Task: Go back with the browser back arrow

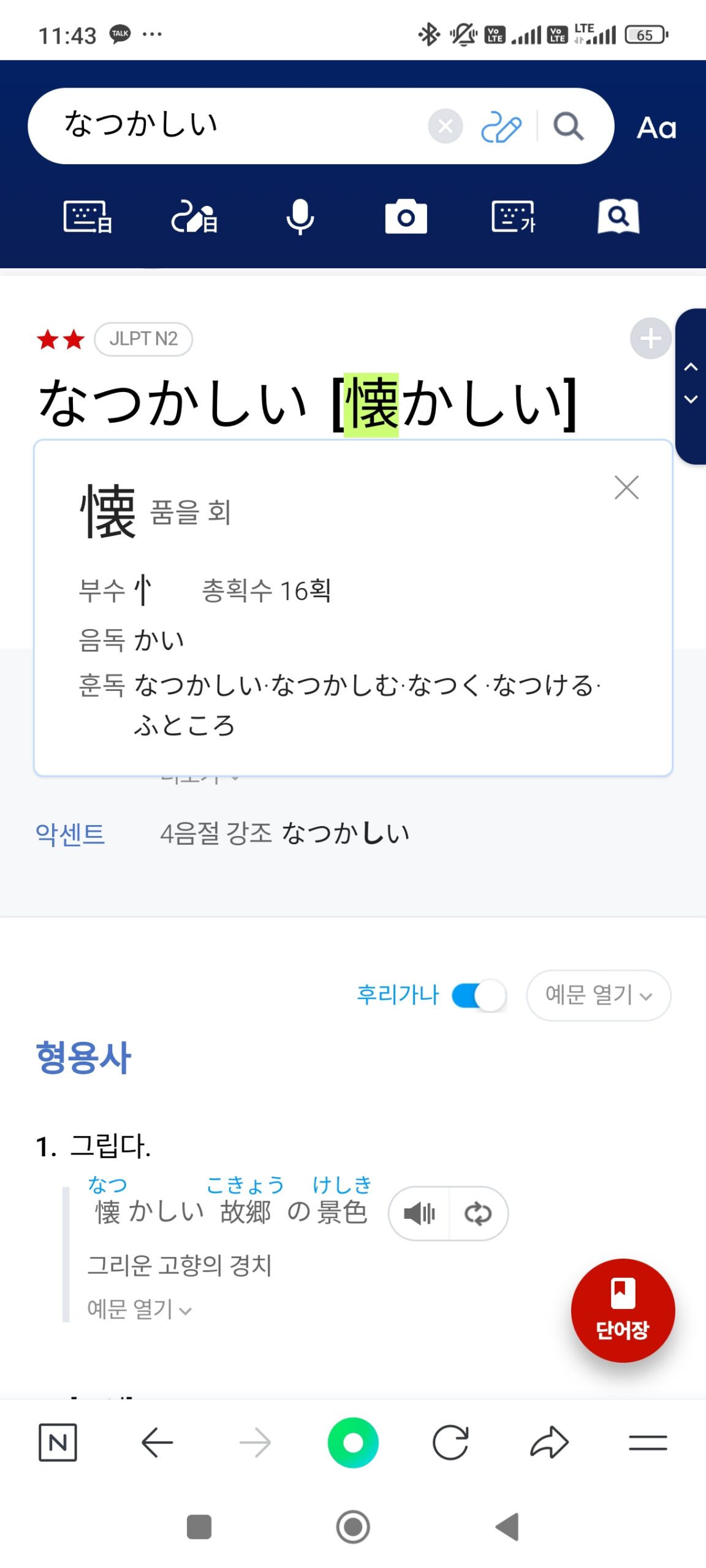Action: 157,1442
